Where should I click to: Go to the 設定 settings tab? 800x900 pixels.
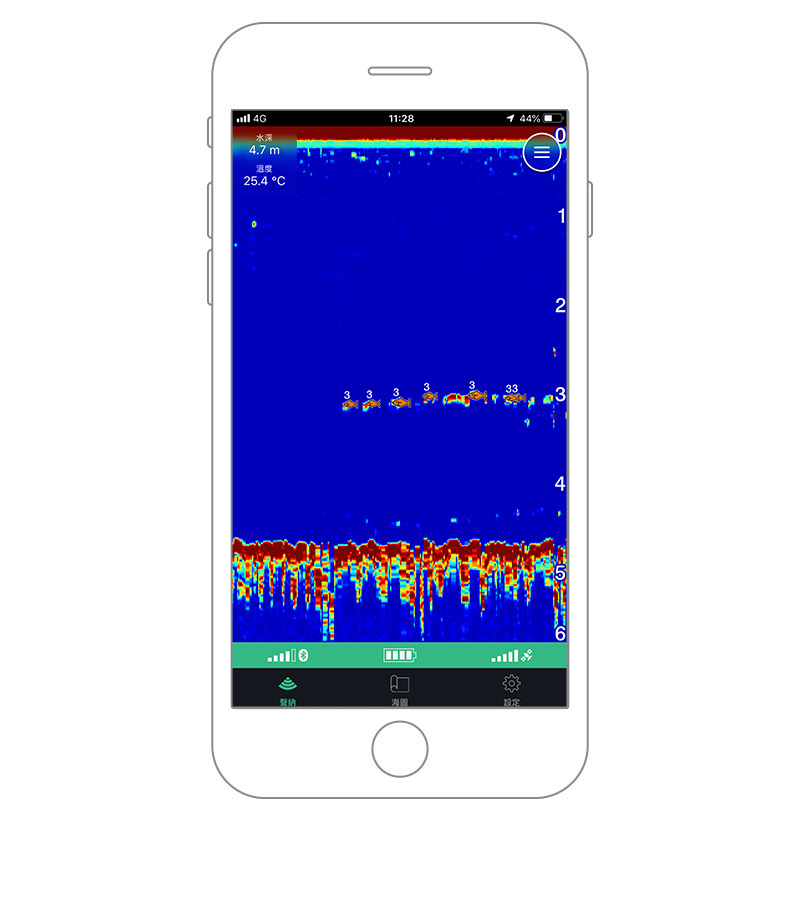[x=511, y=689]
